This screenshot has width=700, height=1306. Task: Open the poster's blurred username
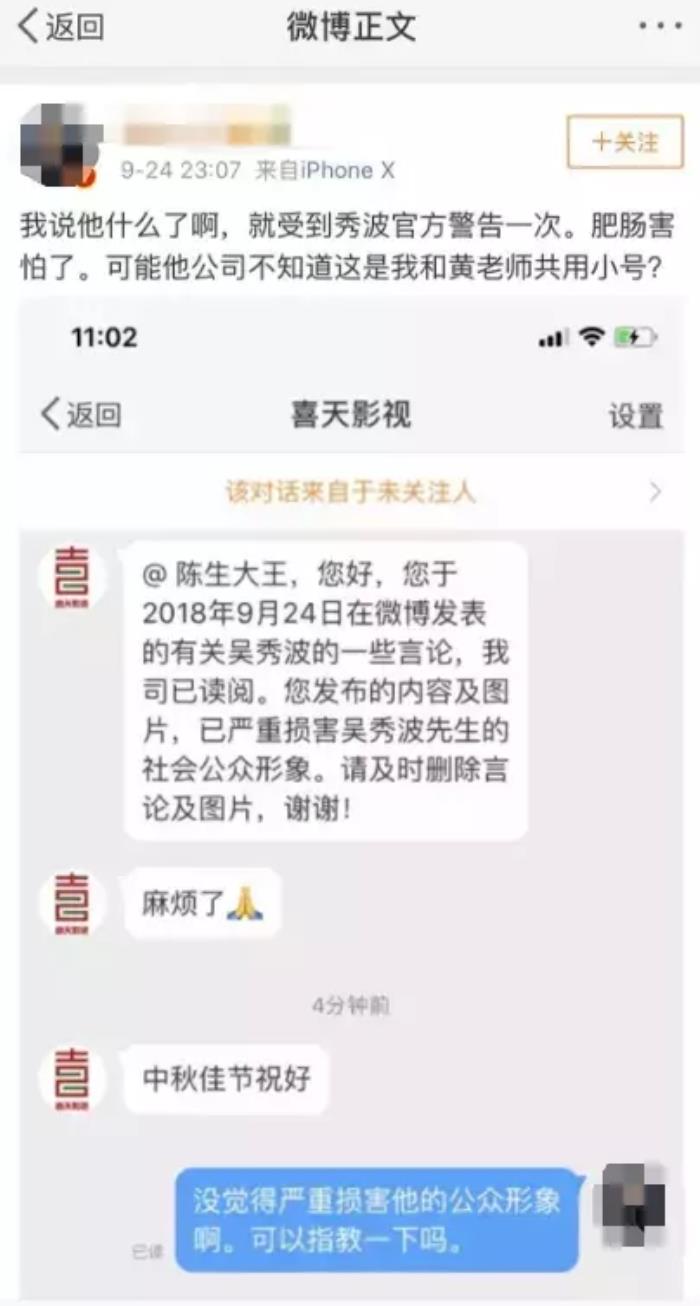pos(205,128)
